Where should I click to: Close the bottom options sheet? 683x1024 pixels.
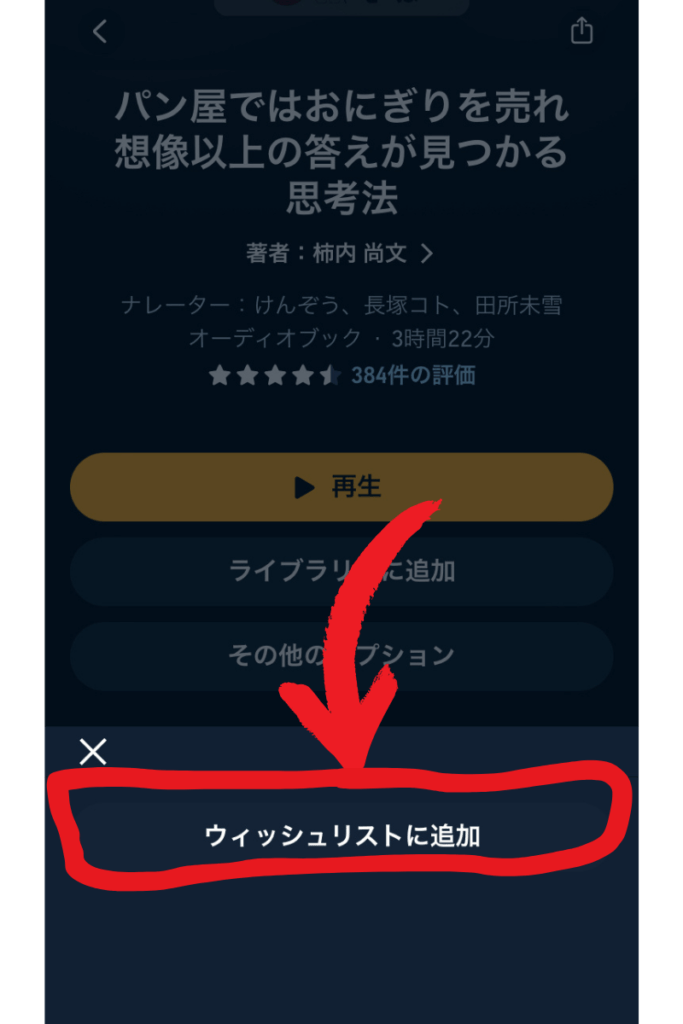click(x=93, y=752)
